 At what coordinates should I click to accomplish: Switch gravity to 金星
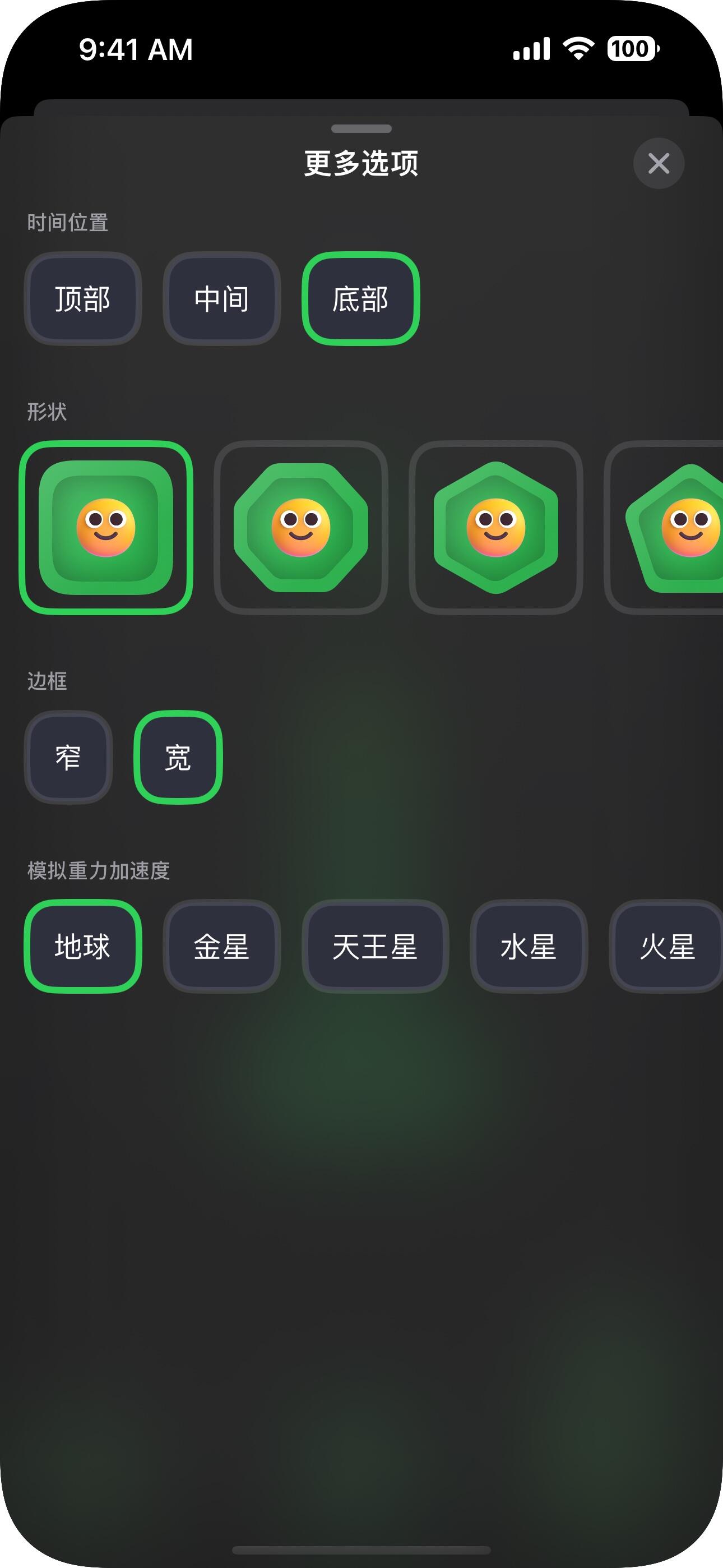(221, 947)
